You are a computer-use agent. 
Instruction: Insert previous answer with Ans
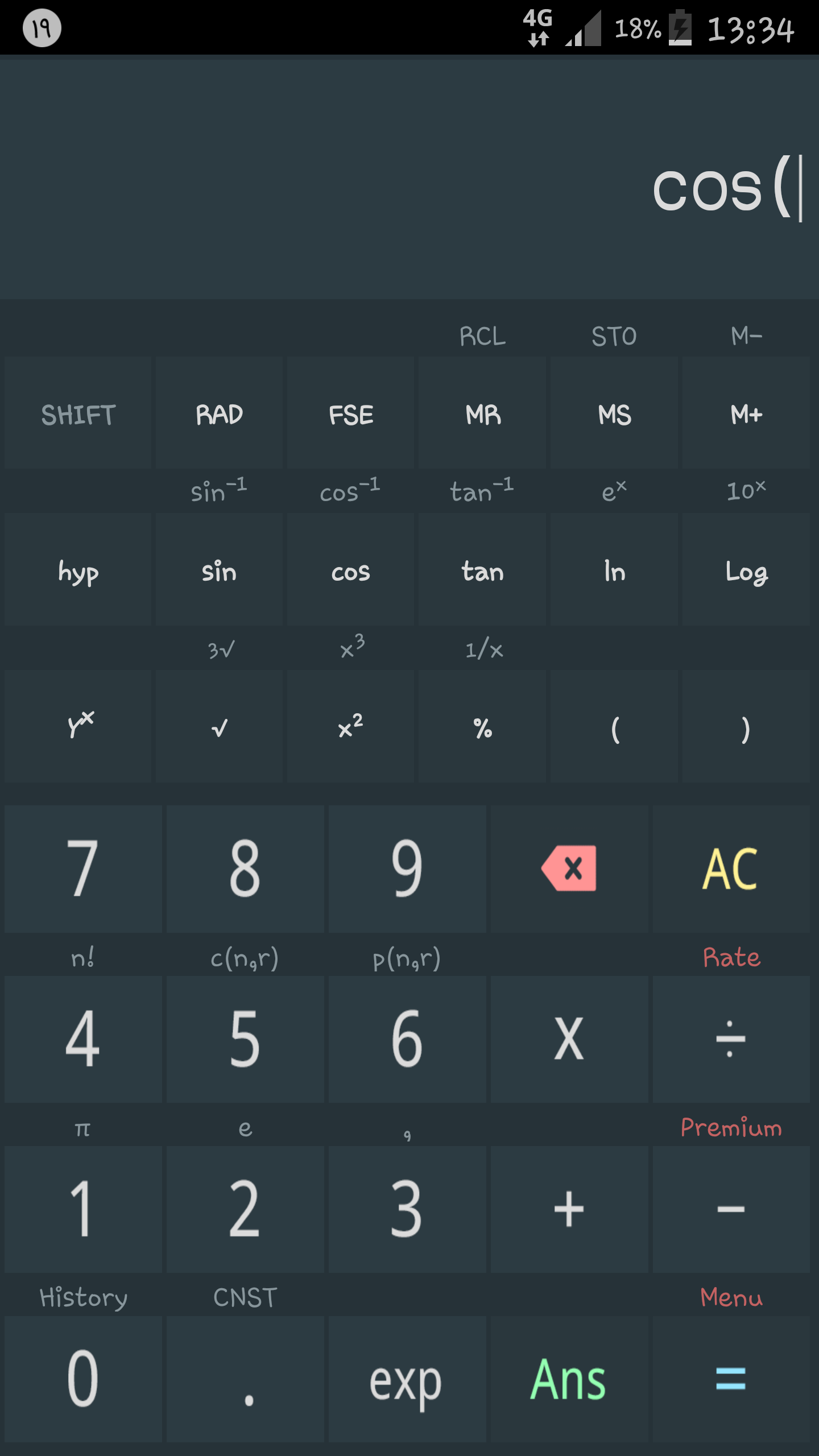coord(569,1379)
